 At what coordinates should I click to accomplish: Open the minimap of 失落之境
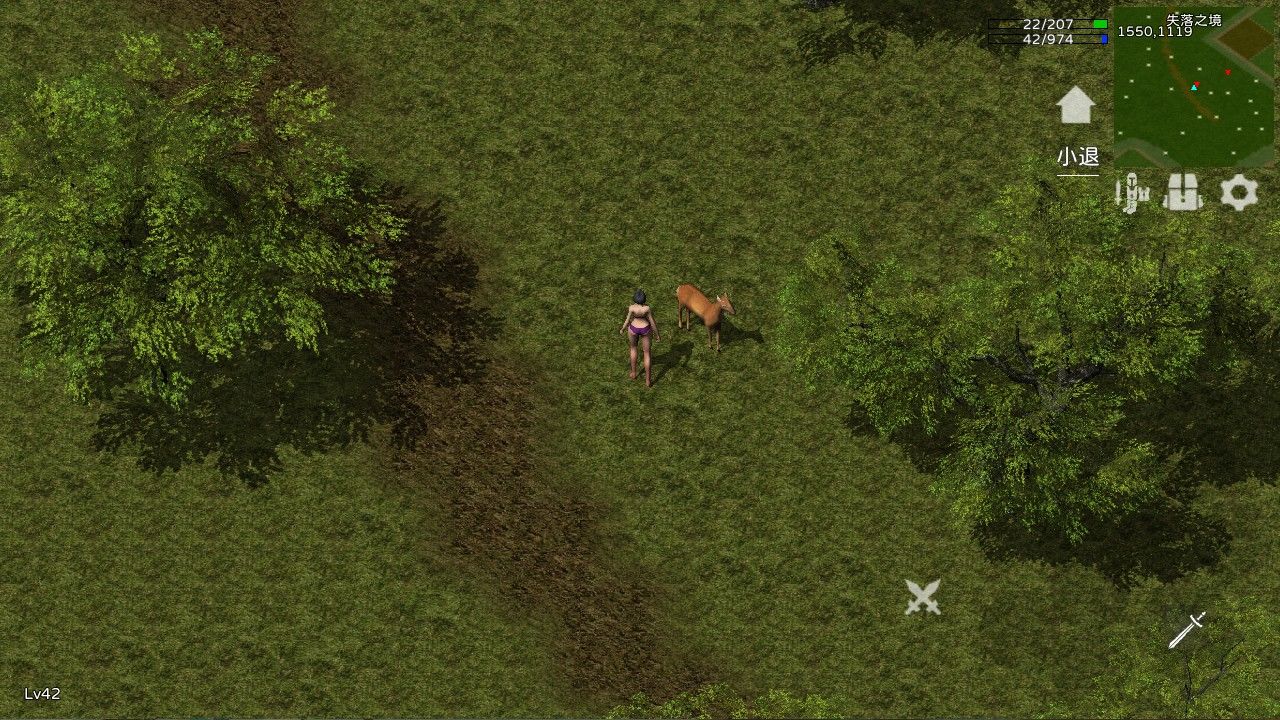coord(1194,87)
